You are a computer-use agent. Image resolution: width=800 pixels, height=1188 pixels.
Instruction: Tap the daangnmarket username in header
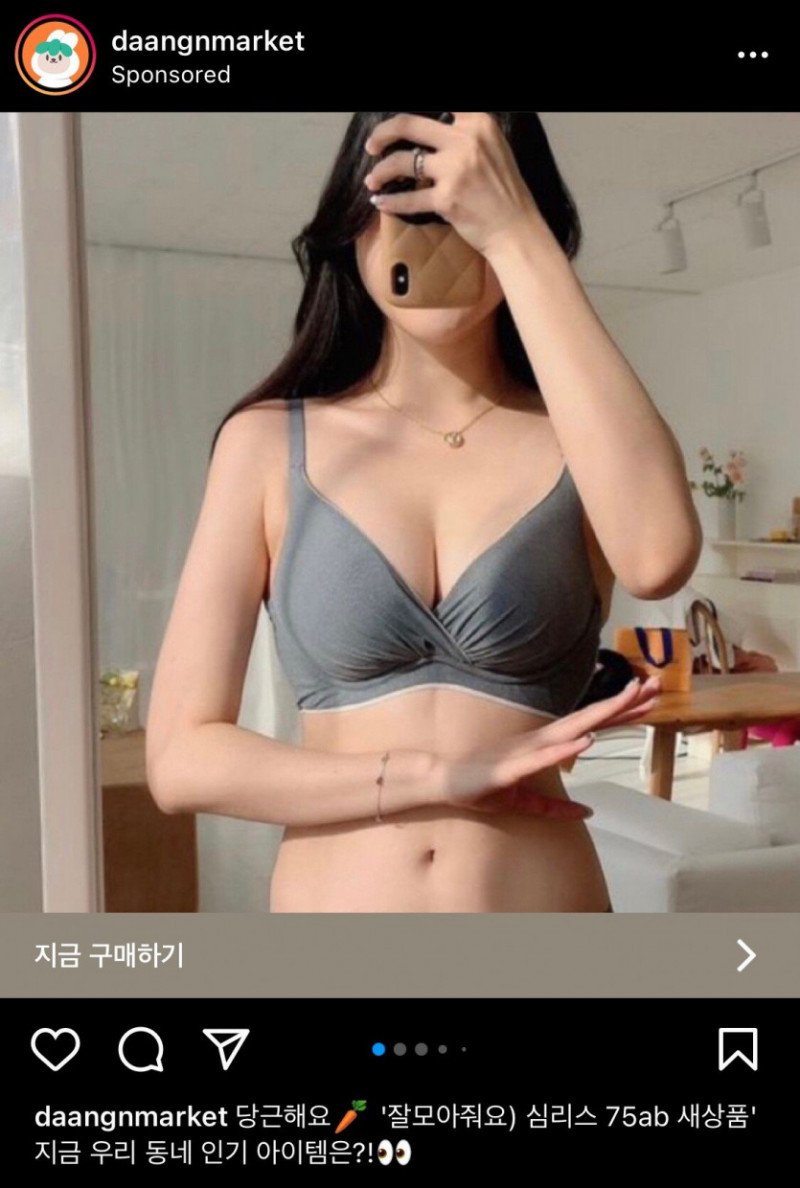point(208,41)
